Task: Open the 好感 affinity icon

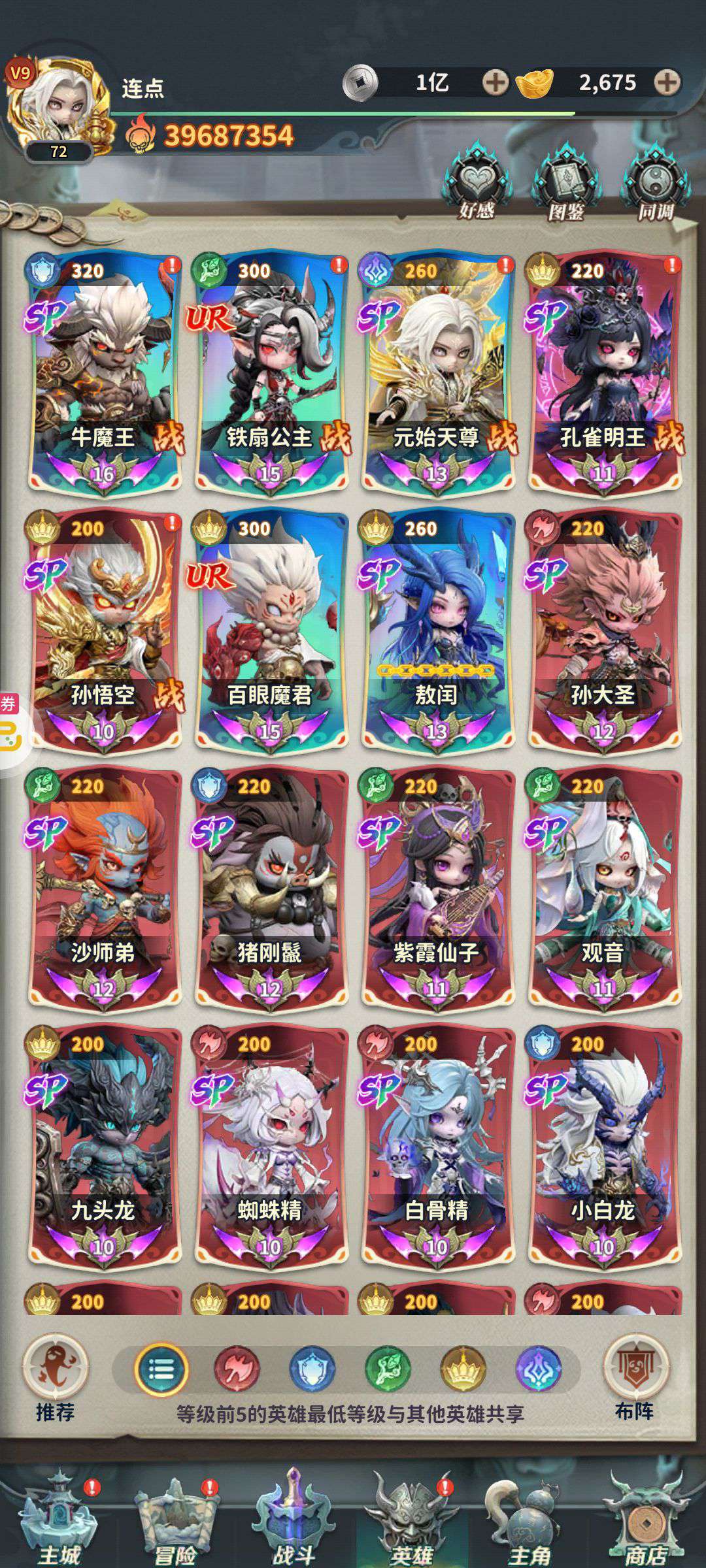Action: (x=477, y=181)
